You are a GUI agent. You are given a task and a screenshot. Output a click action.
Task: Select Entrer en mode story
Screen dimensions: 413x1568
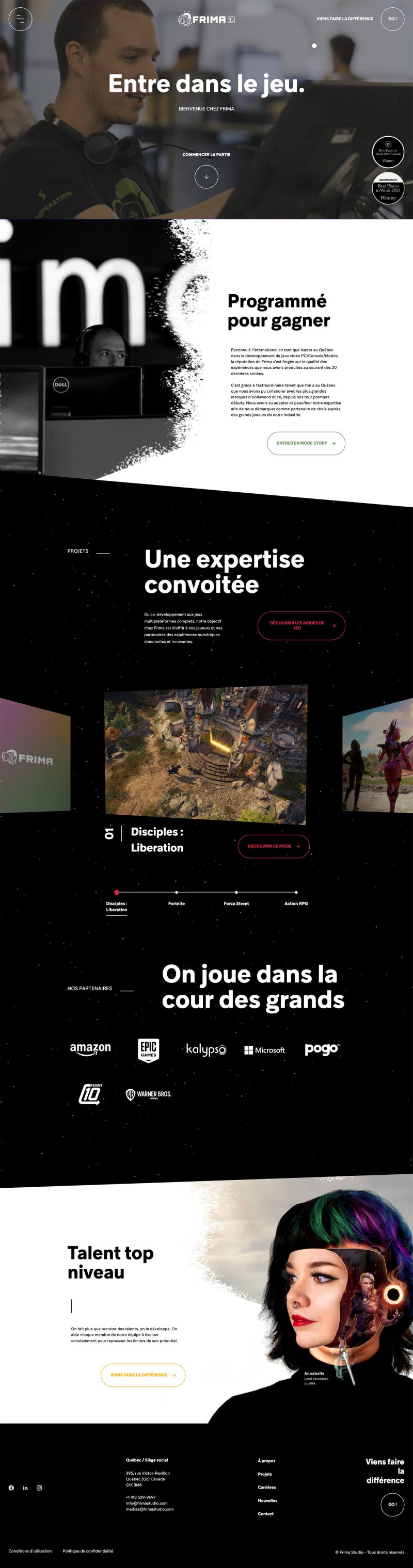306,443
